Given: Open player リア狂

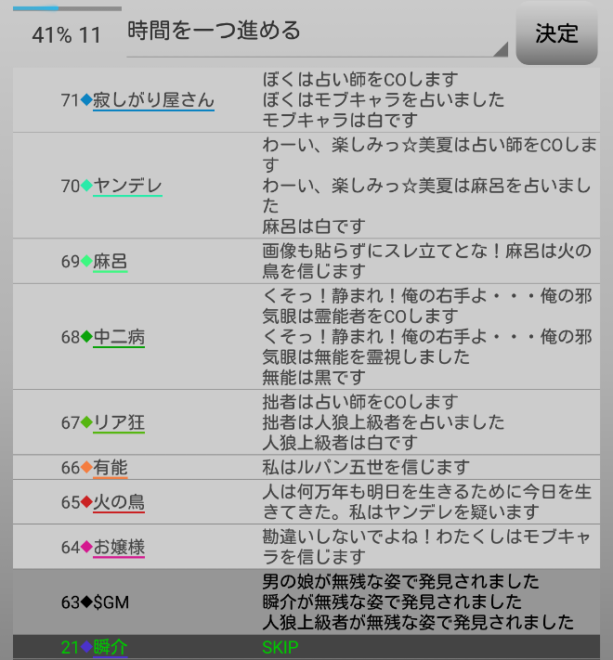Looking at the screenshot, I should click(x=119, y=422).
